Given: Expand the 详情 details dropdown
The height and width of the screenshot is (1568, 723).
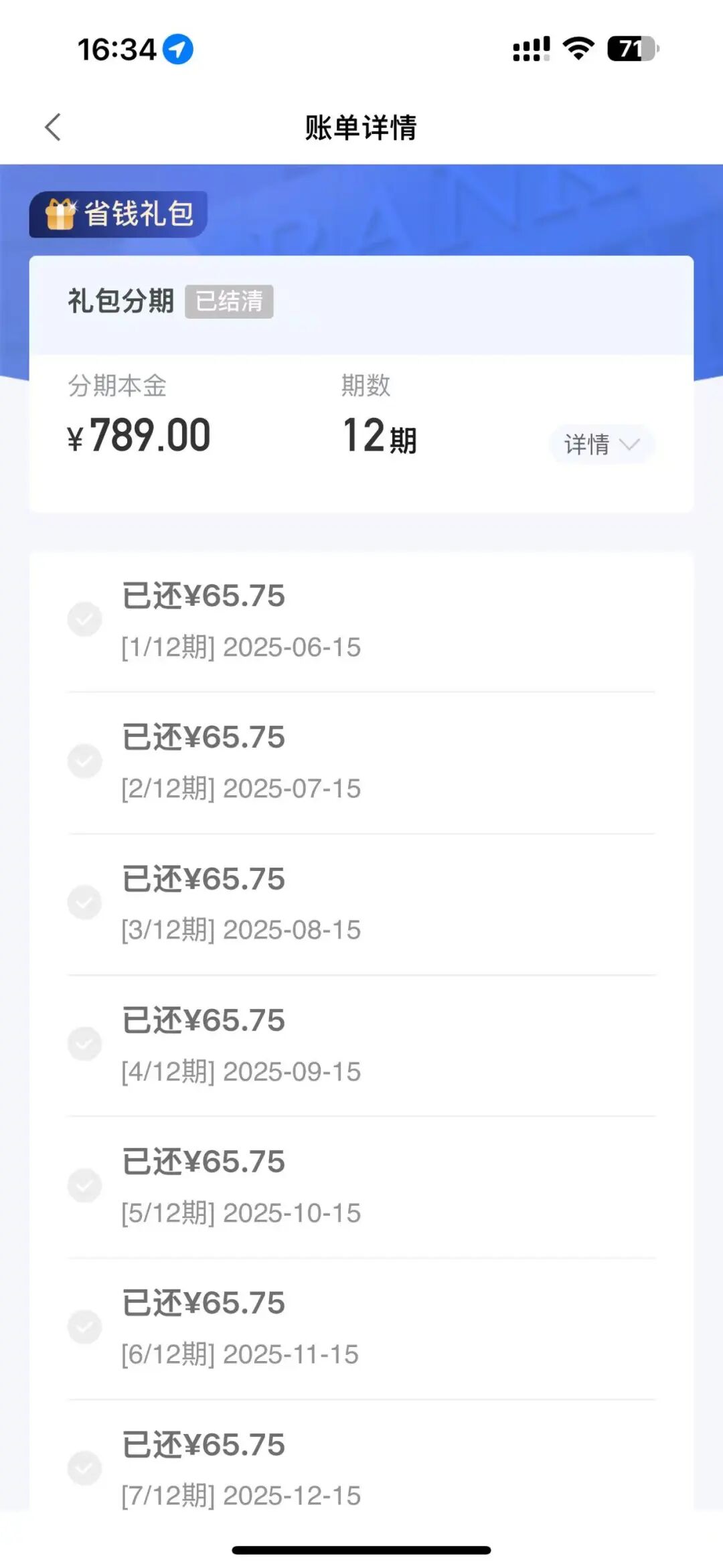Looking at the screenshot, I should click(602, 444).
